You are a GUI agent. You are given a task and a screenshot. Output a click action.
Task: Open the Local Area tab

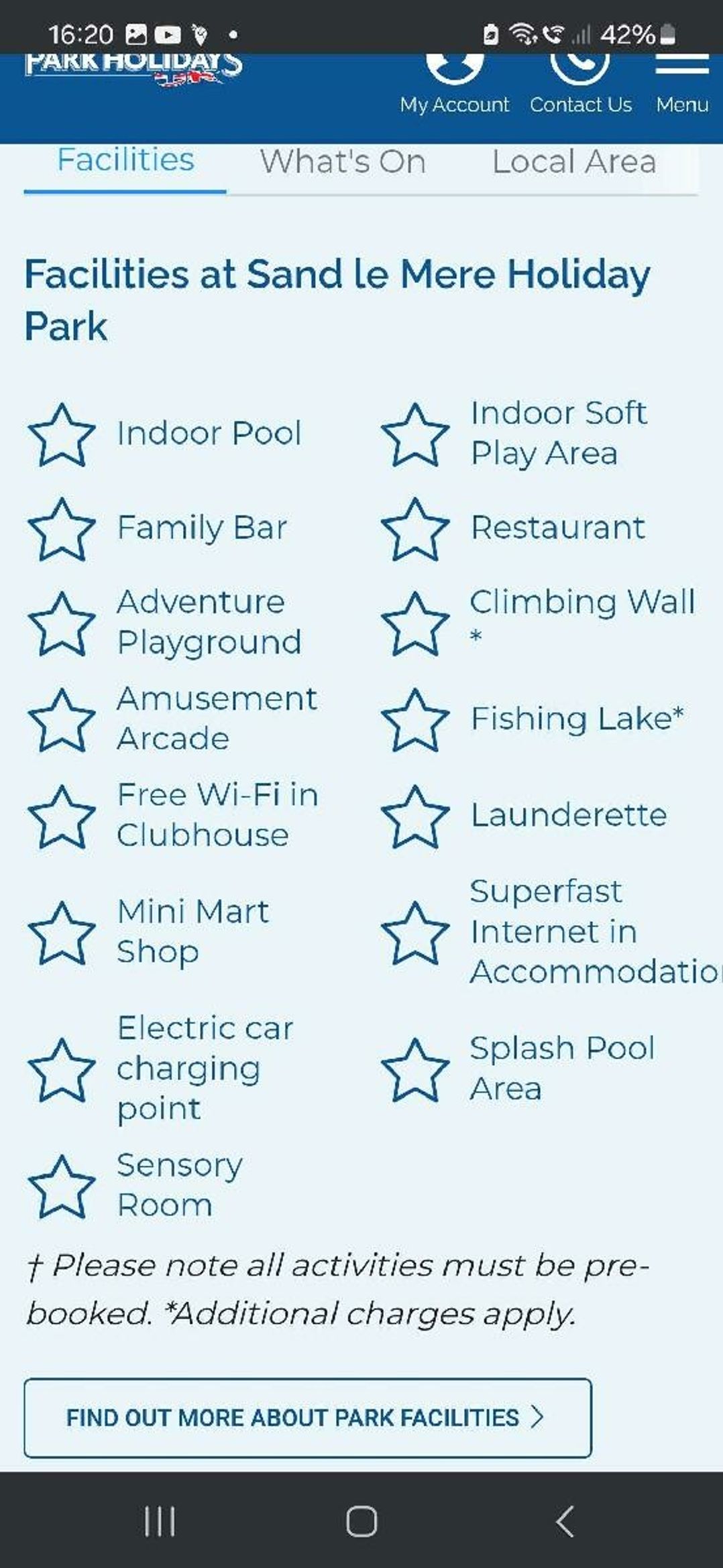(x=574, y=162)
